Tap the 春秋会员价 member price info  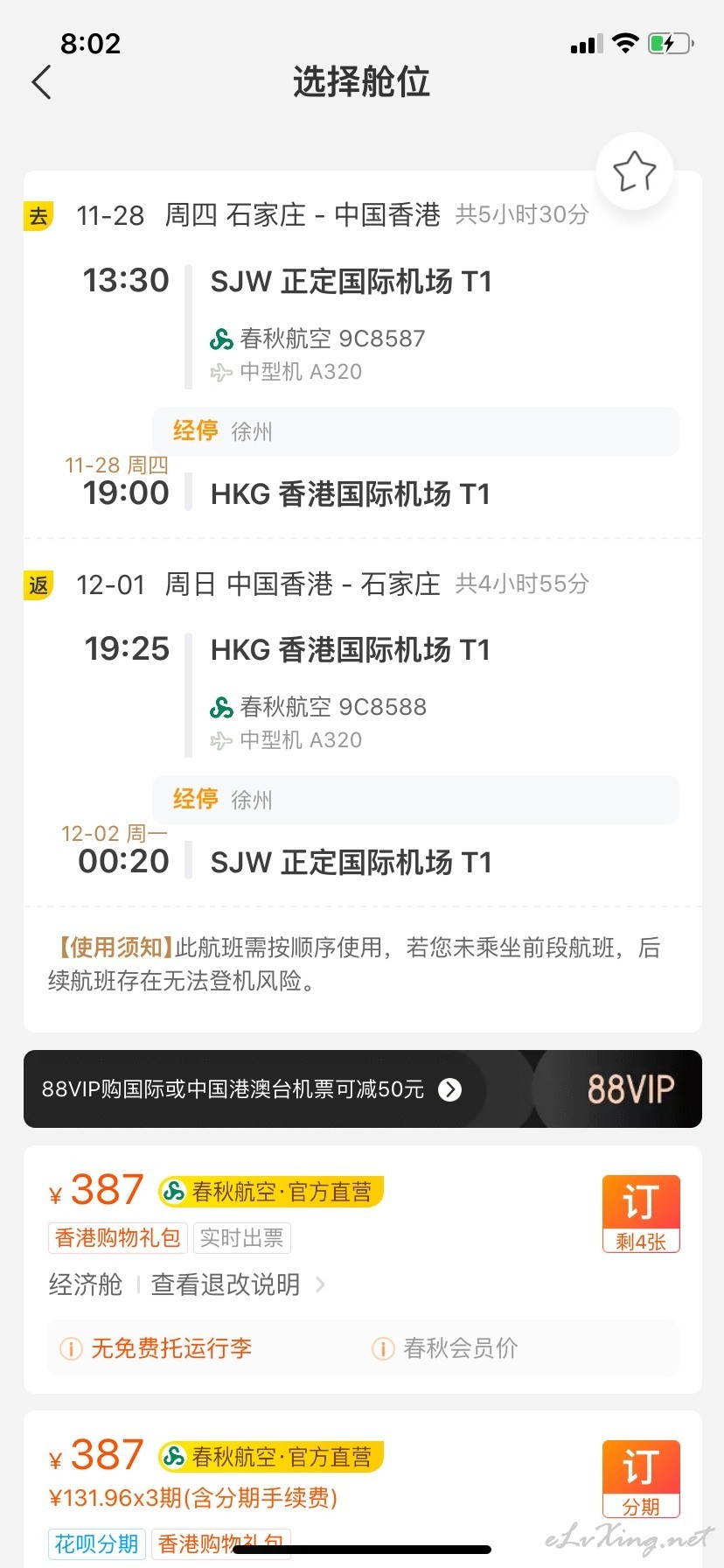445,1348
